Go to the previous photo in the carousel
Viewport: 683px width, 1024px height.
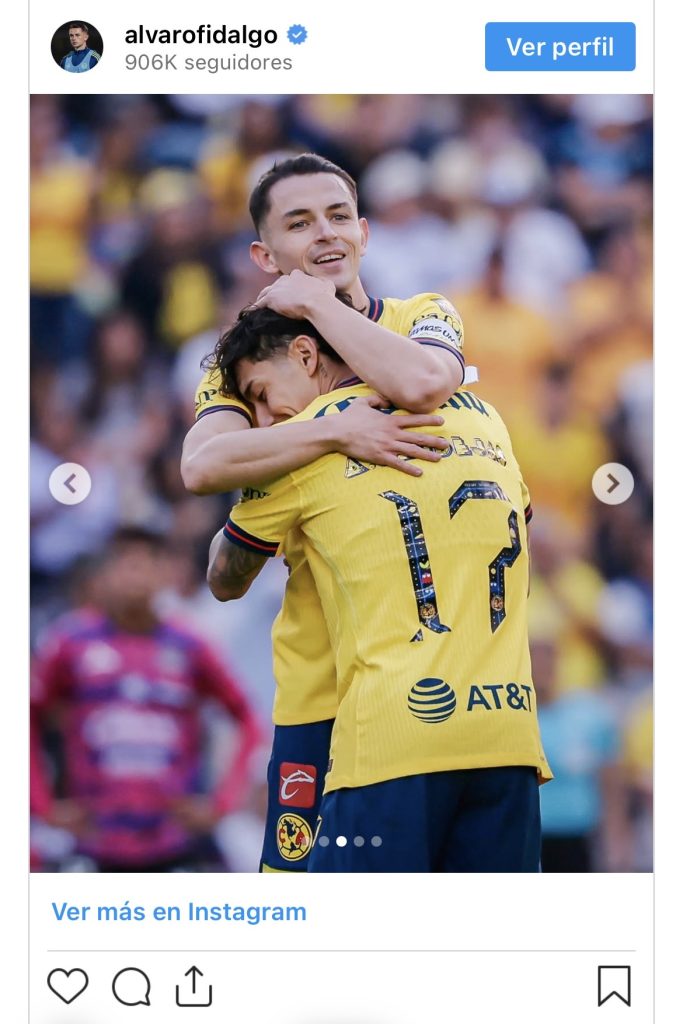click(x=70, y=484)
